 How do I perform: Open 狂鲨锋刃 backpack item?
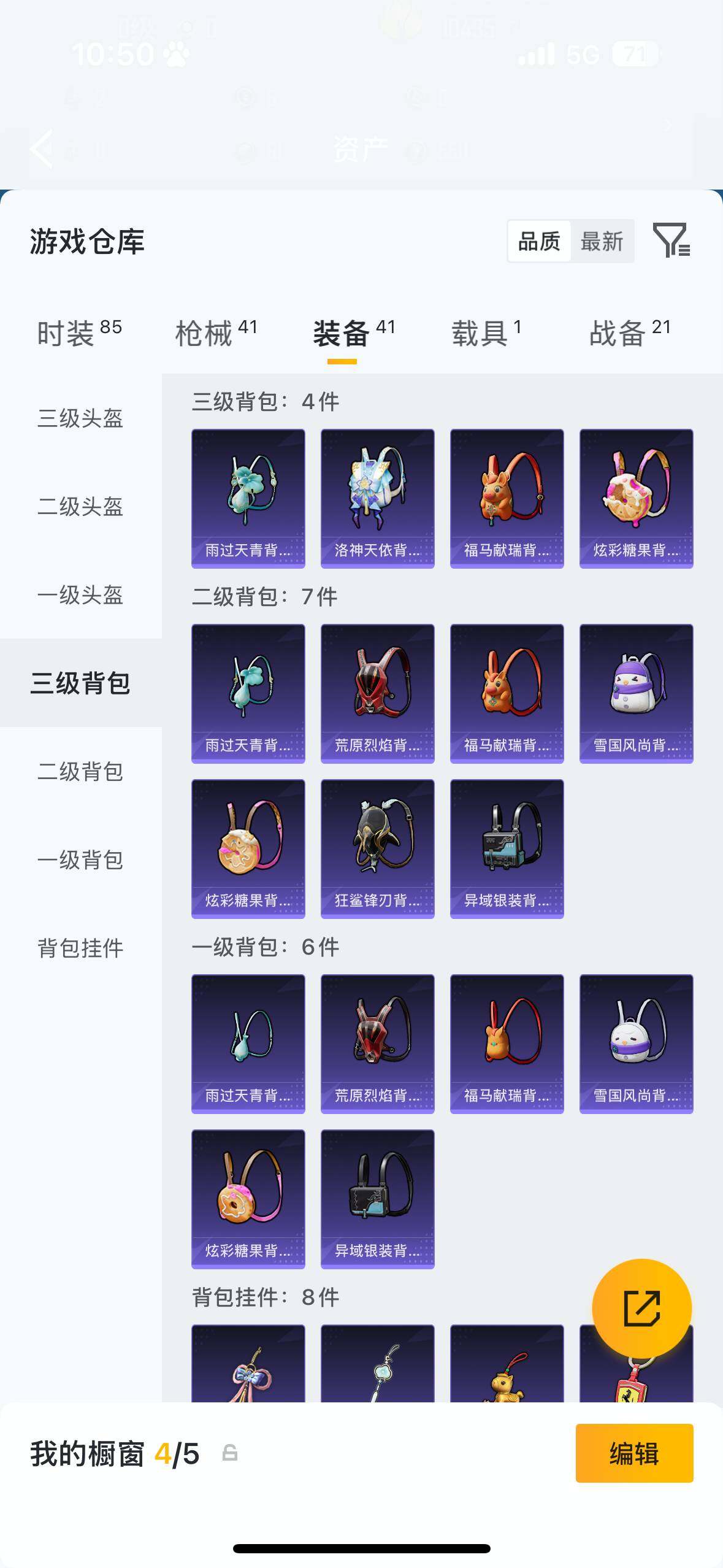(377, 848)
